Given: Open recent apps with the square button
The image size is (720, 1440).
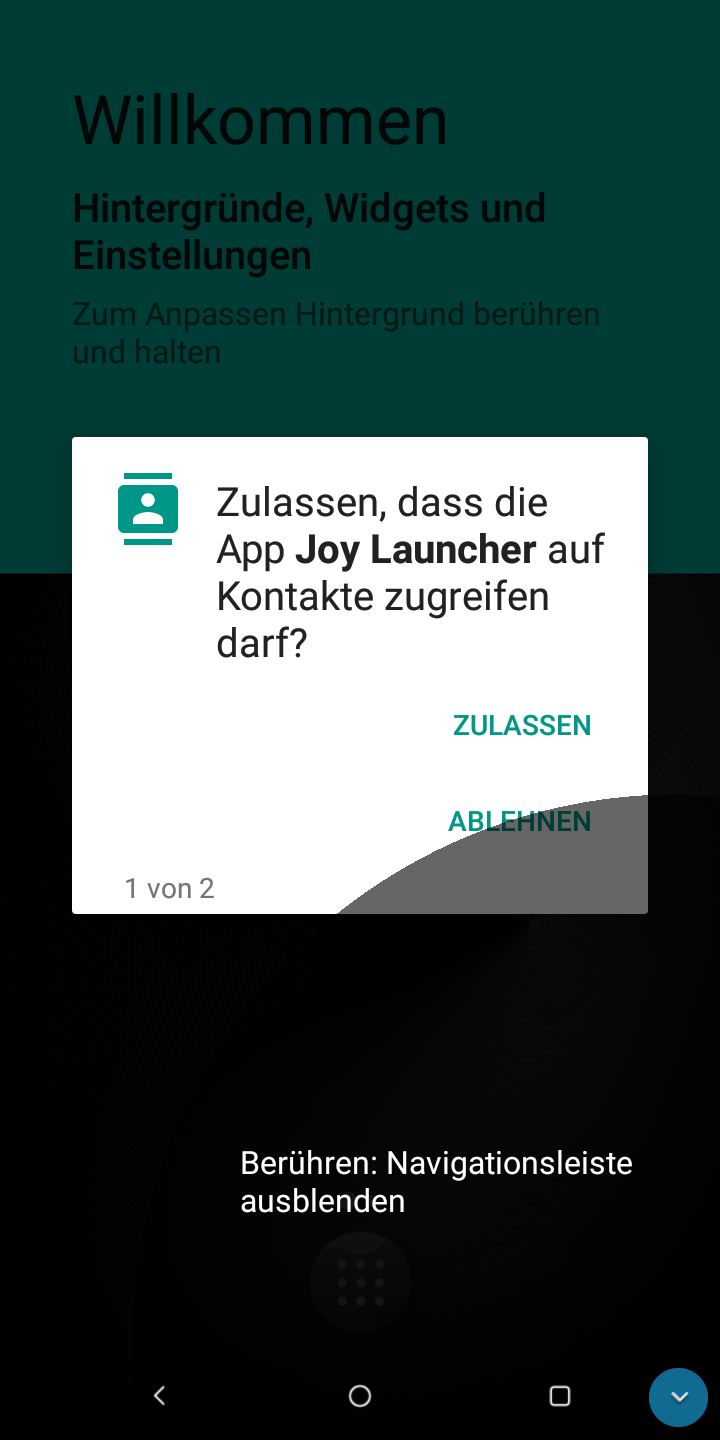Looking at the screenshot, I should pos(560,1396).
